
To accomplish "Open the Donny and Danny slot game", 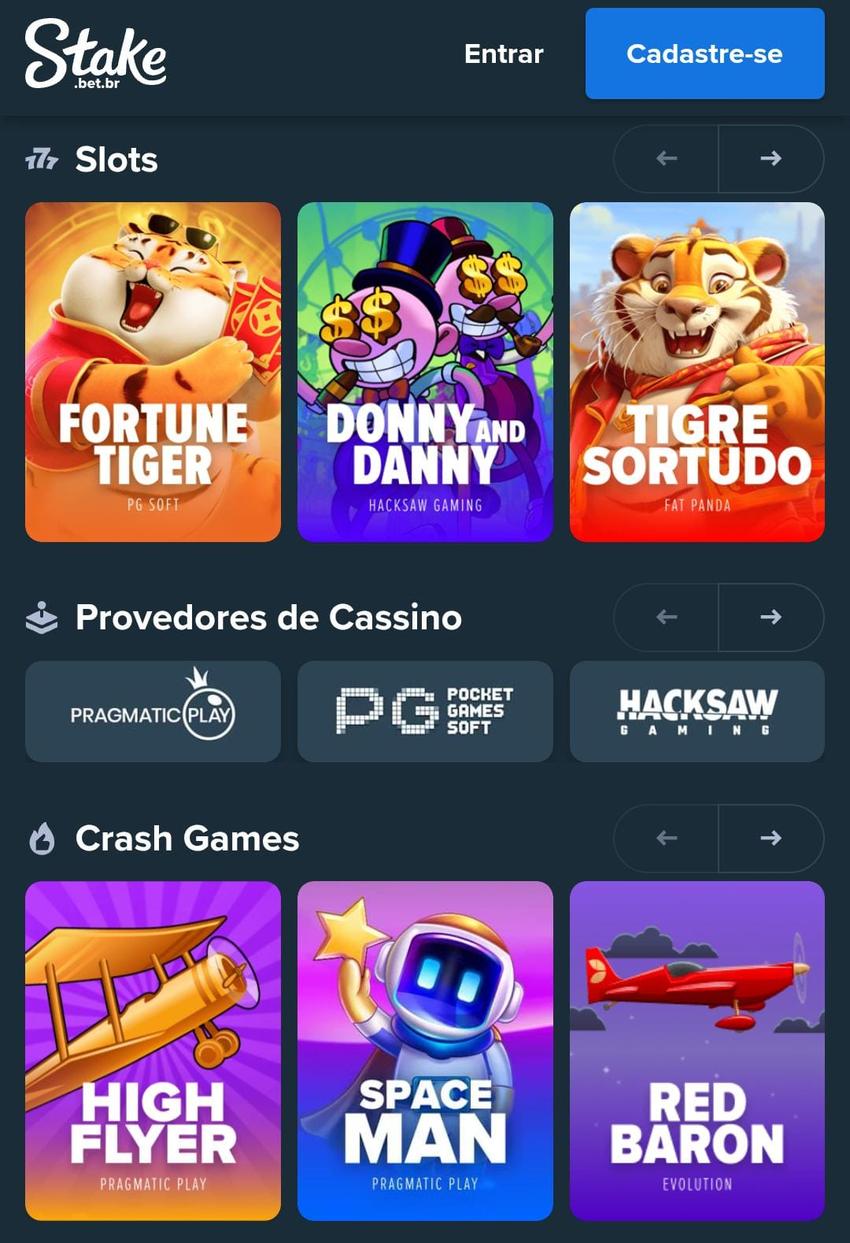I will [425, 371].
